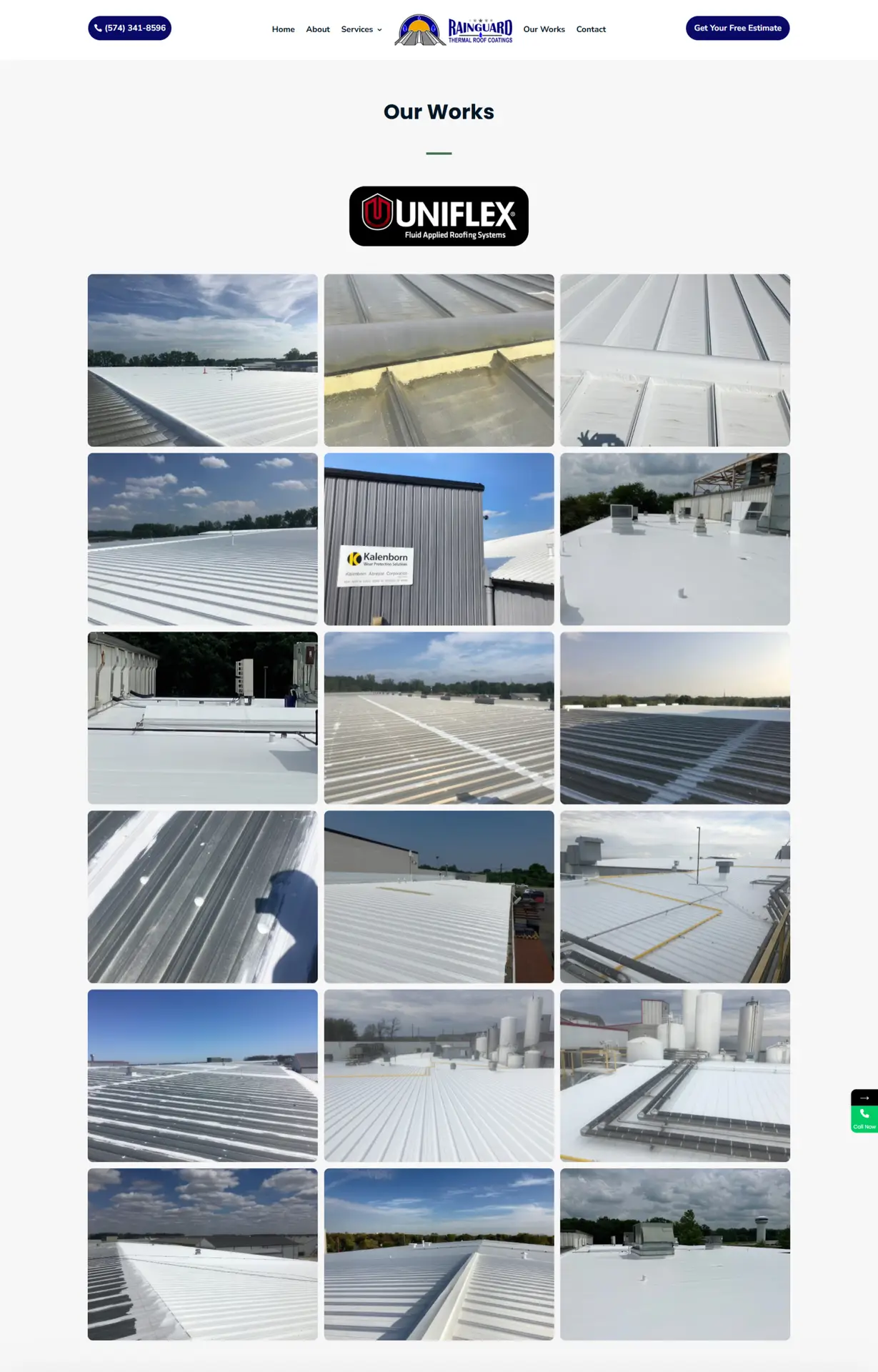
Task: Collapse the floating widget with the arrow
Action: click(864, 1098)
